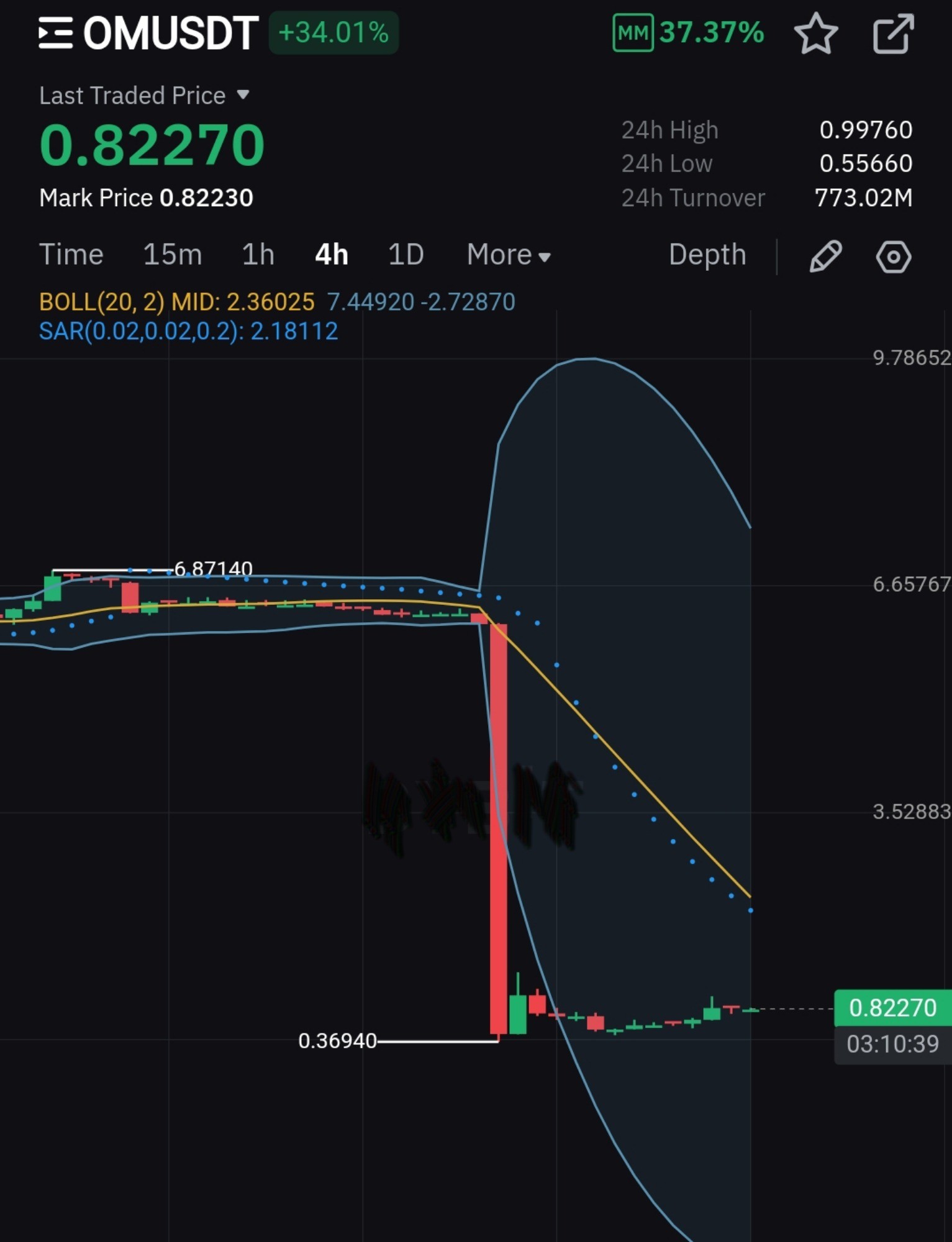The width and height of the screenshot is (952, 1242).
Task: Open chart settings hexagon icon
Action: (x=893, y=256)
